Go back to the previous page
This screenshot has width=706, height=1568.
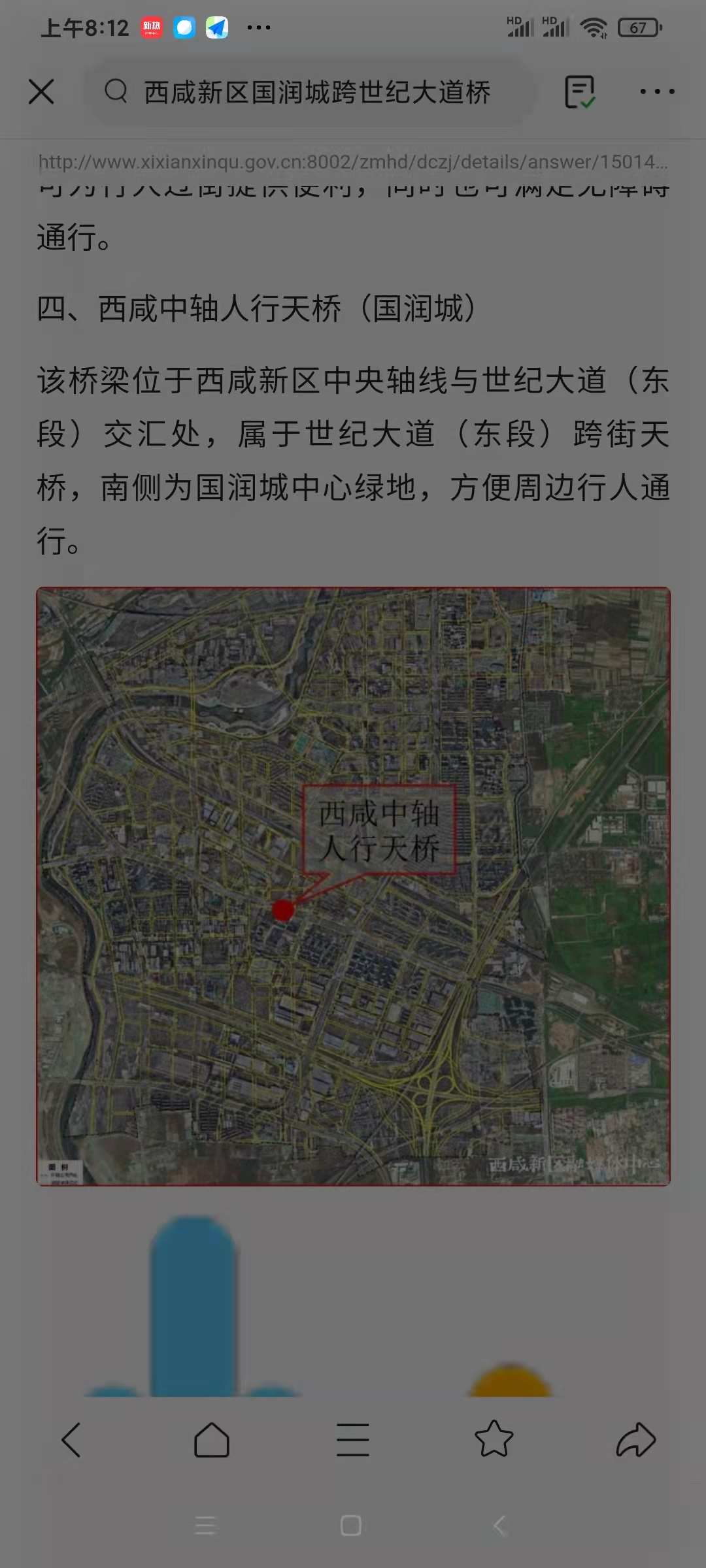(x=71, y=1440)
